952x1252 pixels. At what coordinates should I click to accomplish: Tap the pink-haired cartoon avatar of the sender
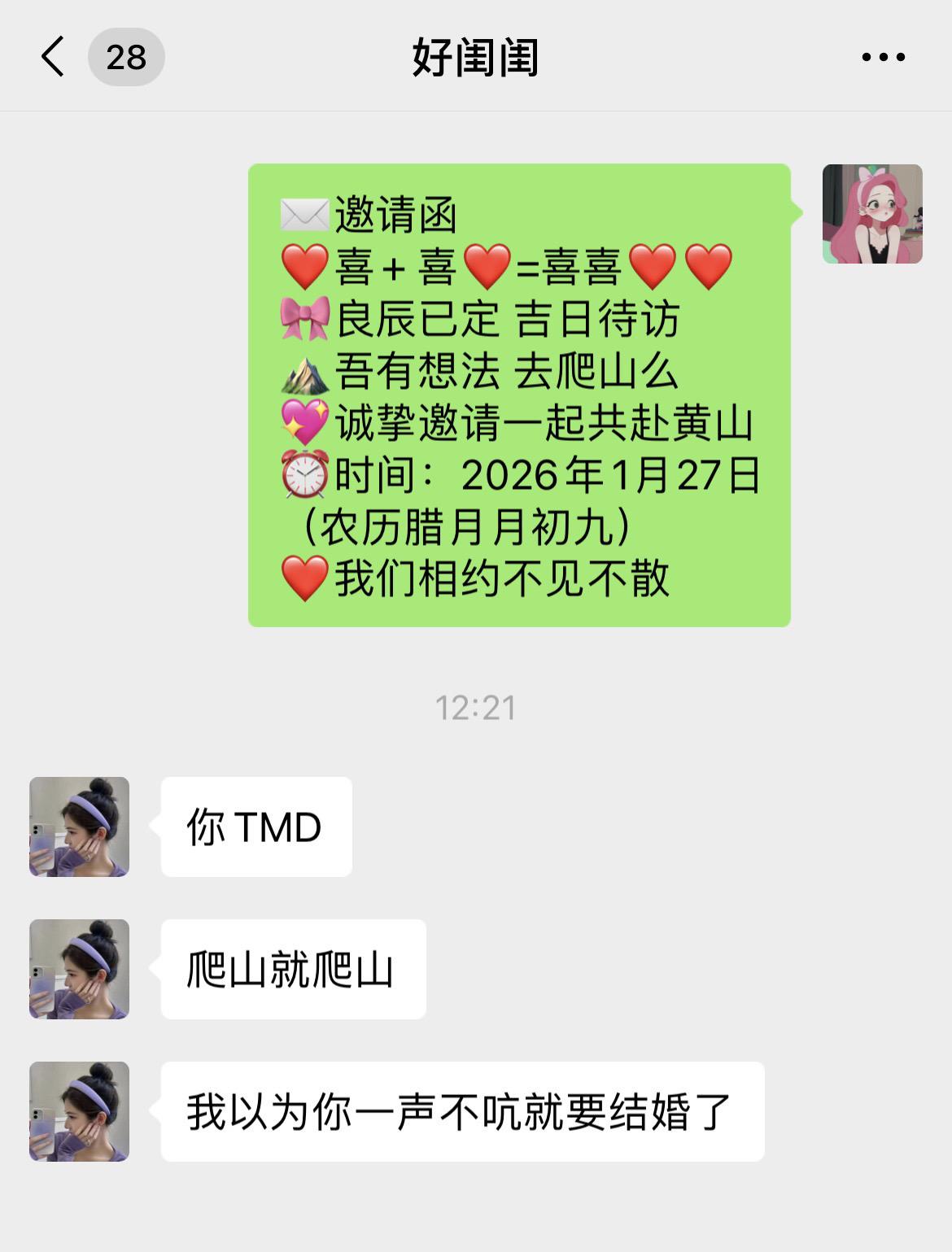[x=872, y=215]
